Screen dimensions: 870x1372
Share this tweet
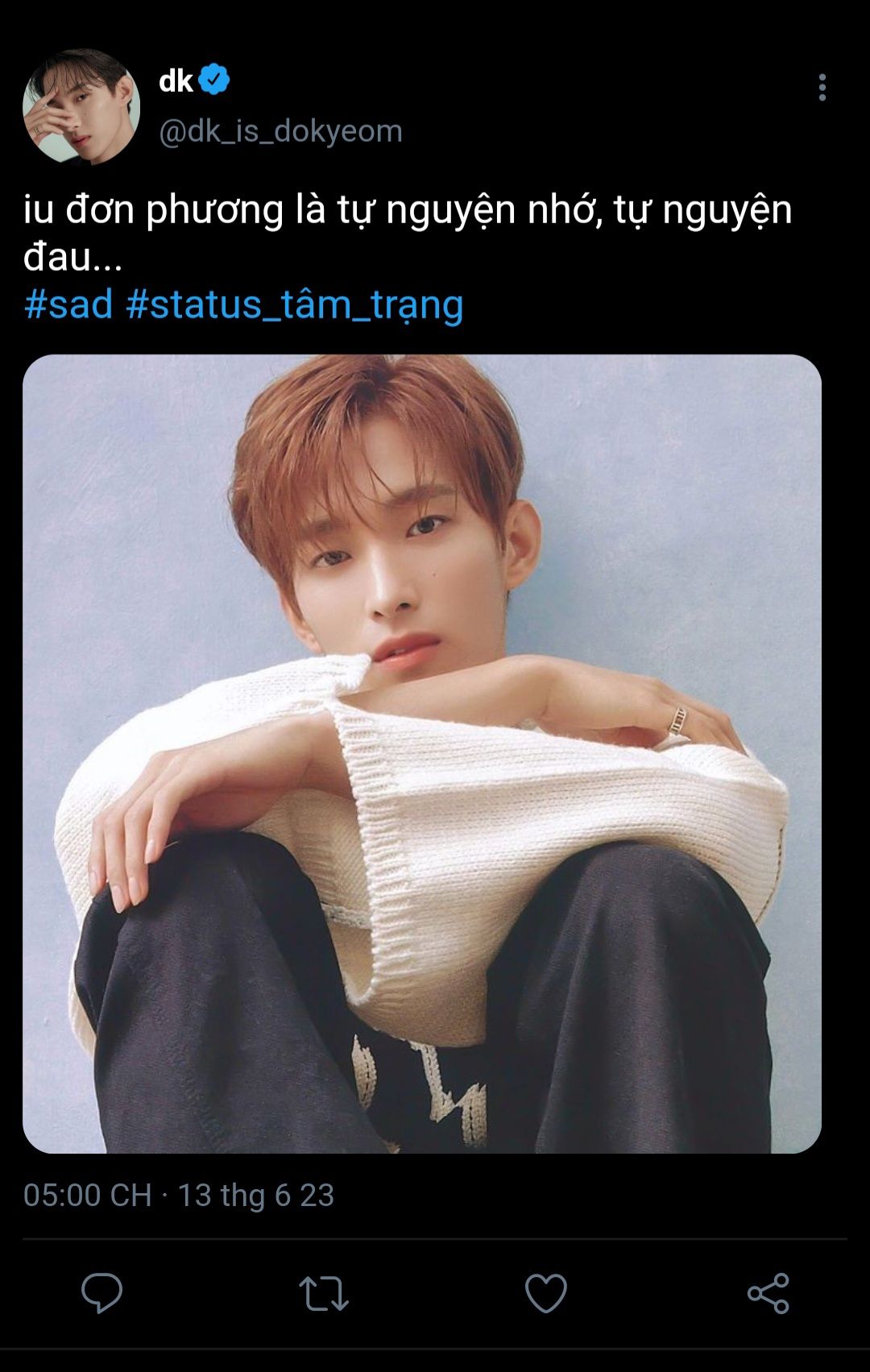(768, 1293)
